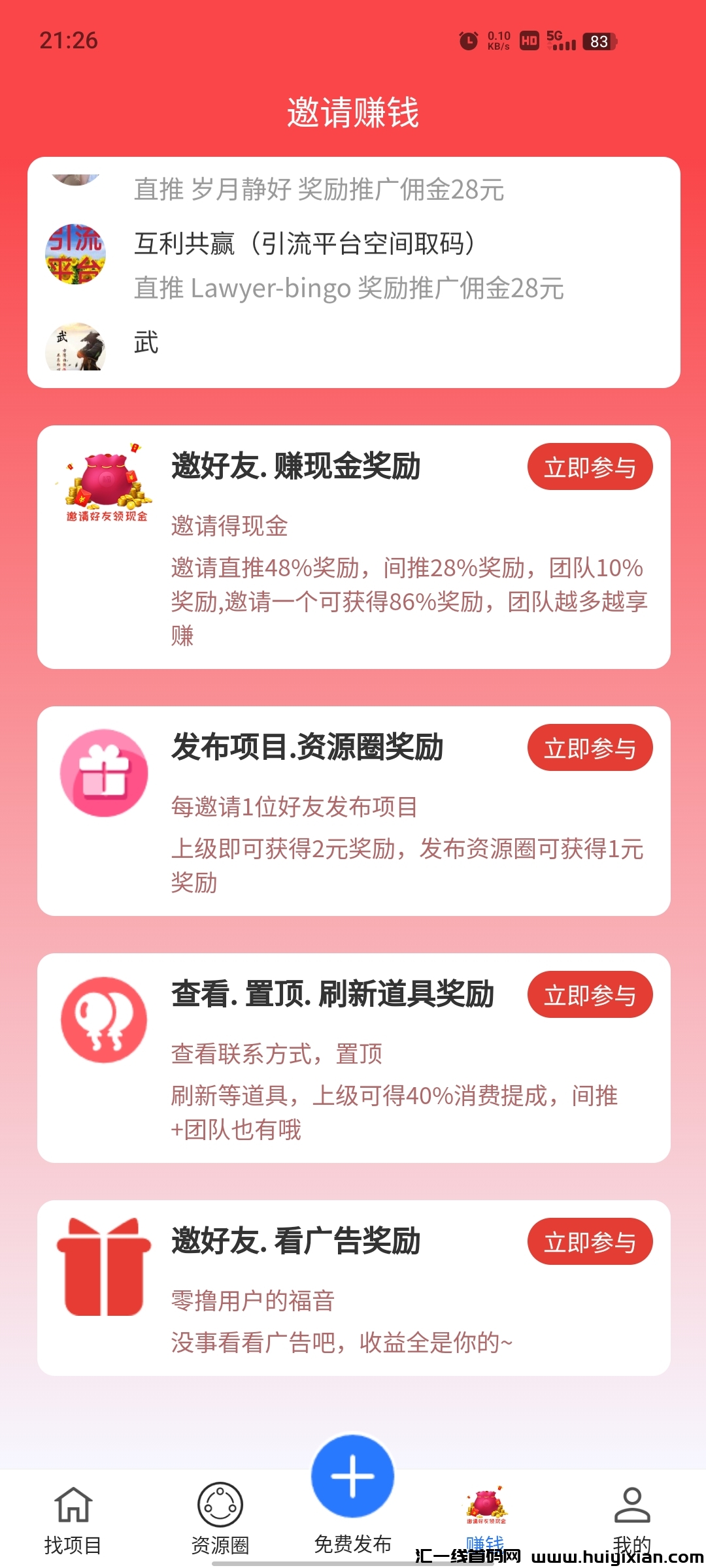Tap the alarm clock icon in the status bar
Image resolution: width=706 pixels, height=1568 pixels.
coord(467,41)
